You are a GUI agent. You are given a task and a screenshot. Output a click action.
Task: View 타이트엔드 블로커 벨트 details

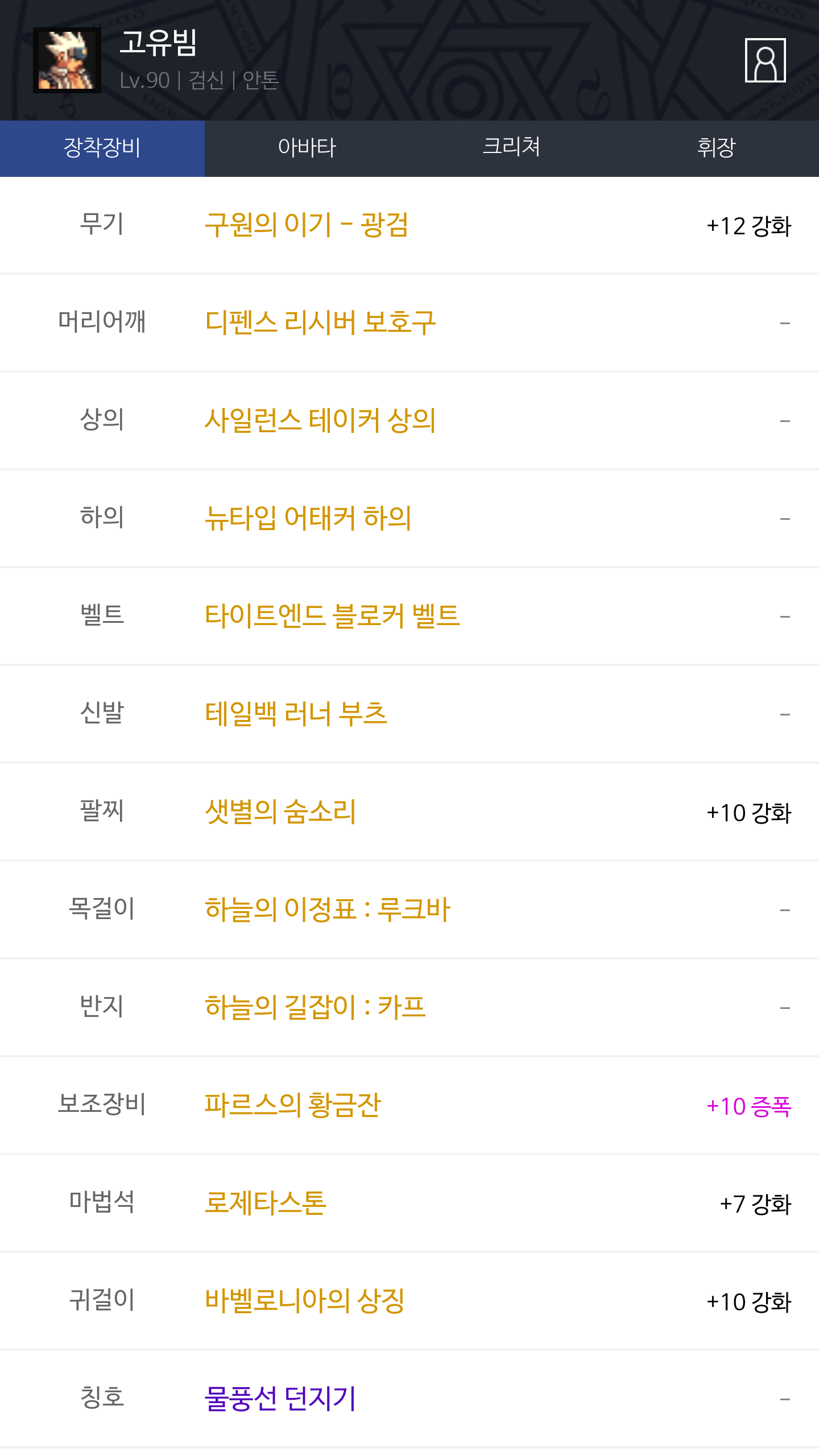(332, 617)
